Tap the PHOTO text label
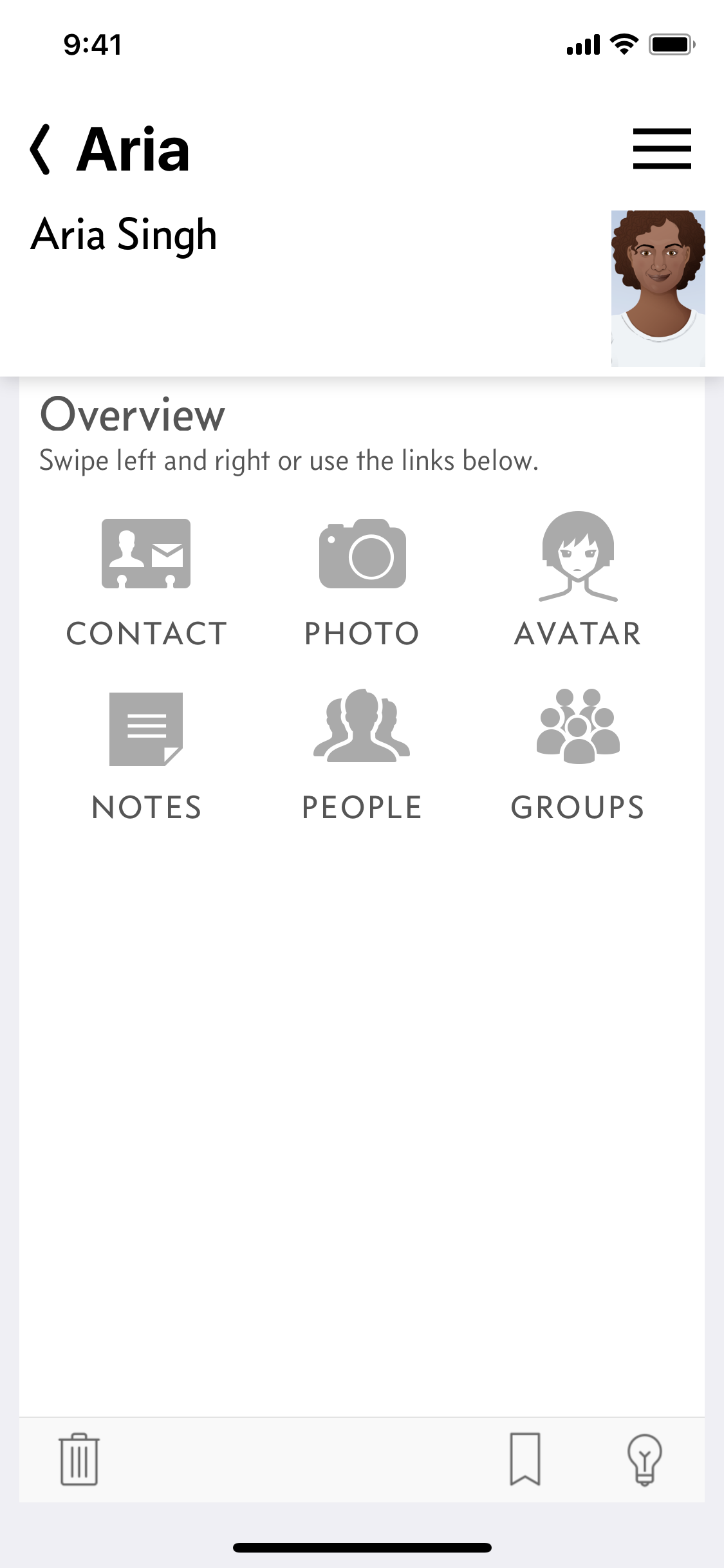 coord(362,633)
